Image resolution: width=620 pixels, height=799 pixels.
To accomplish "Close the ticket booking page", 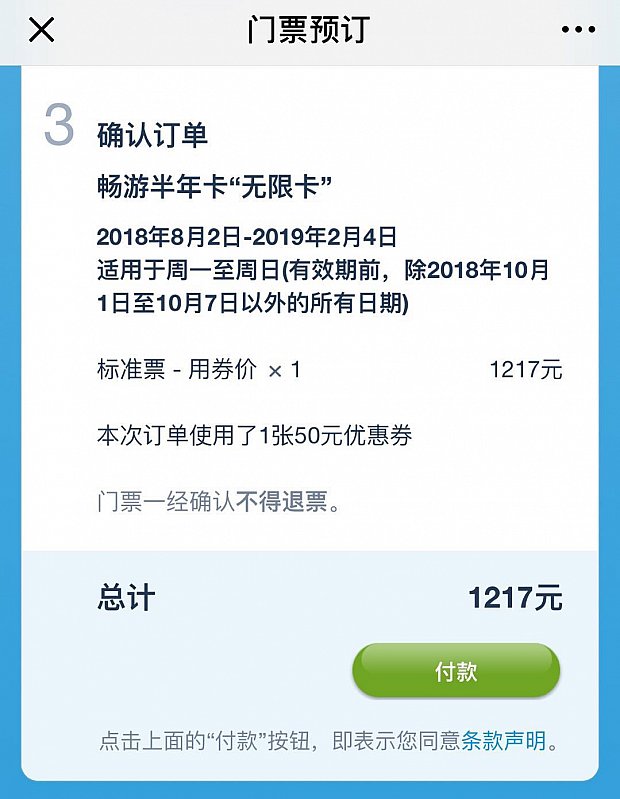I will click(41, 30).
